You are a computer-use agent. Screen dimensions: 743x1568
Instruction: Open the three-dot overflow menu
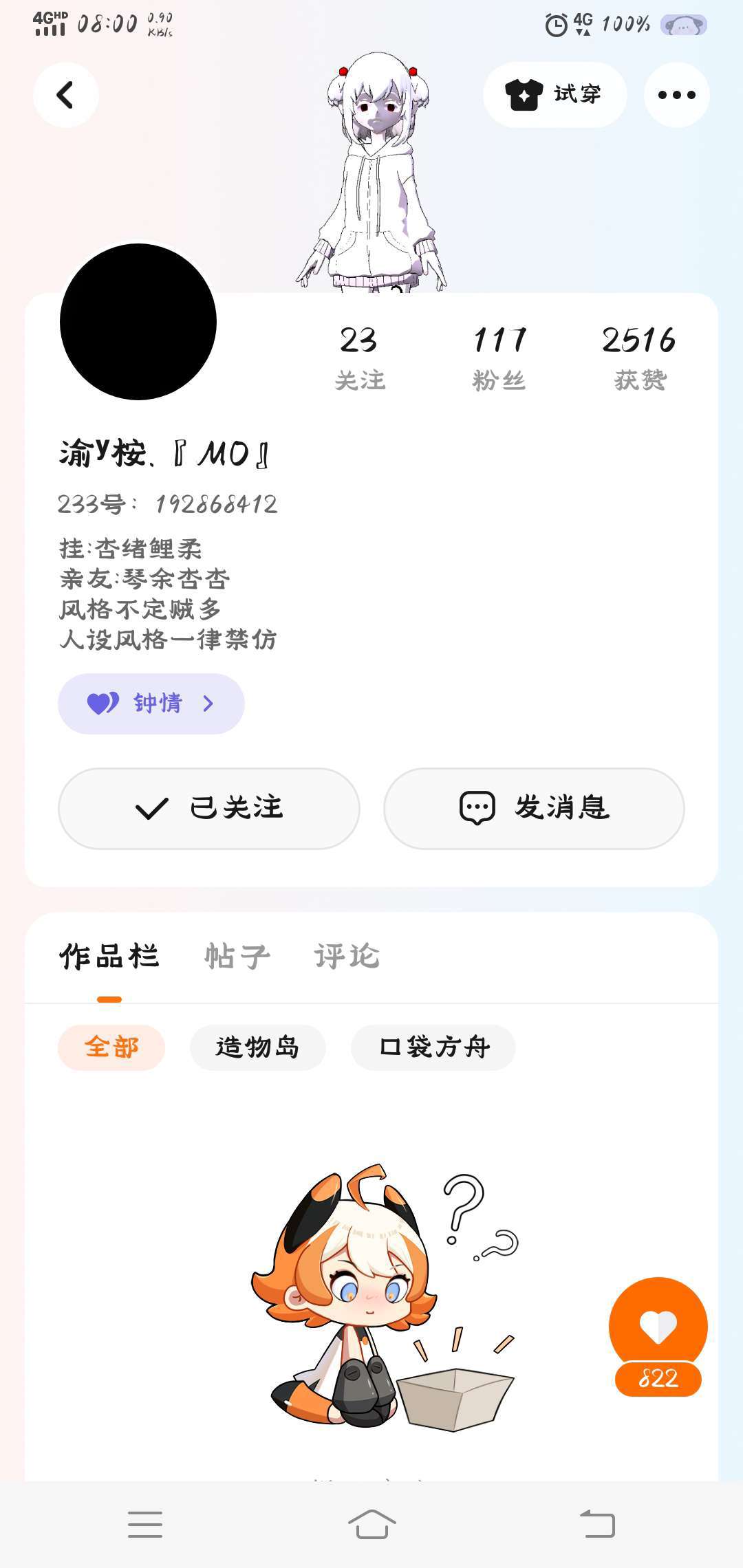(676, 95)
